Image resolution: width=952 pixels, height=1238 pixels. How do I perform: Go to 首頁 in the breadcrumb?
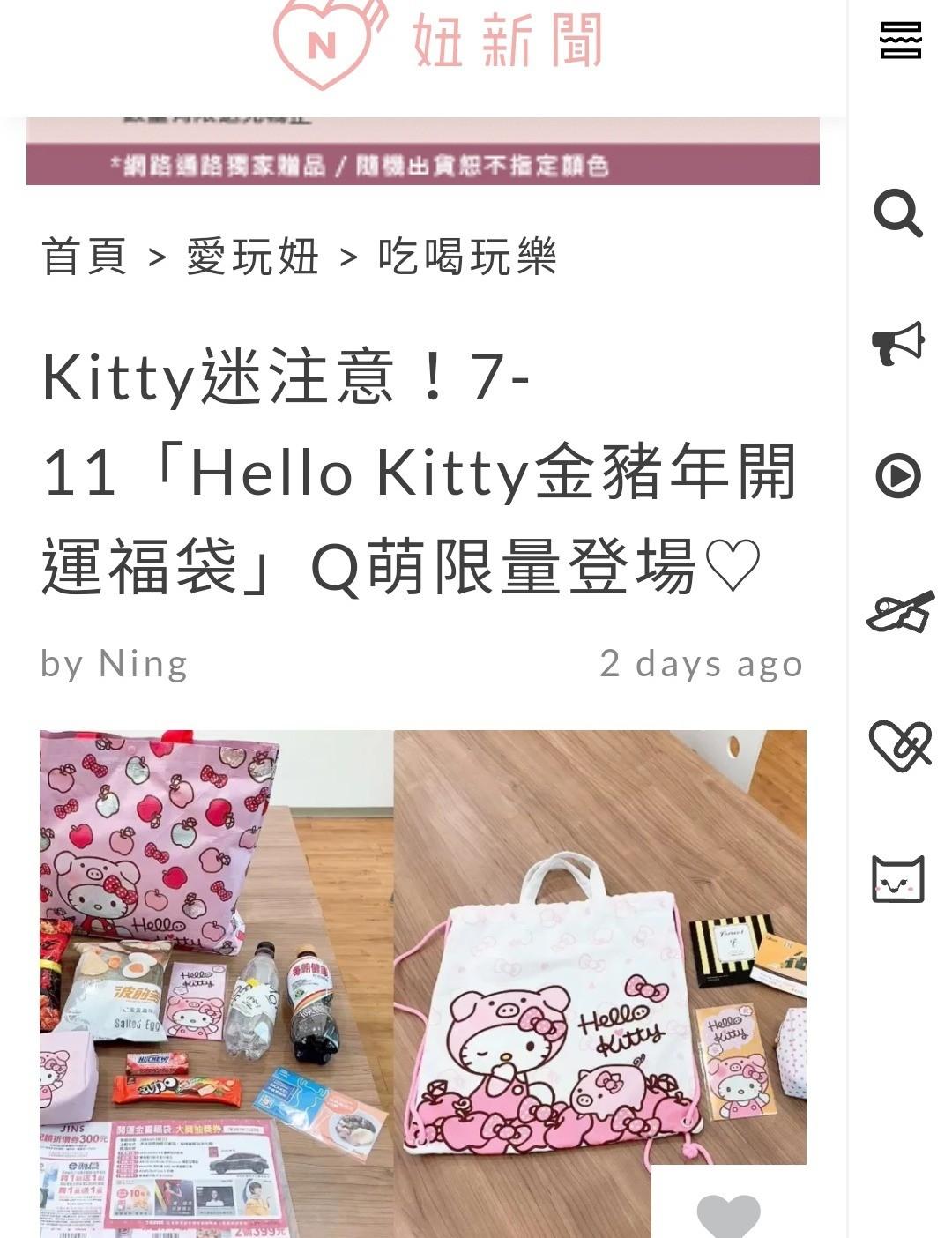(85, 257)
